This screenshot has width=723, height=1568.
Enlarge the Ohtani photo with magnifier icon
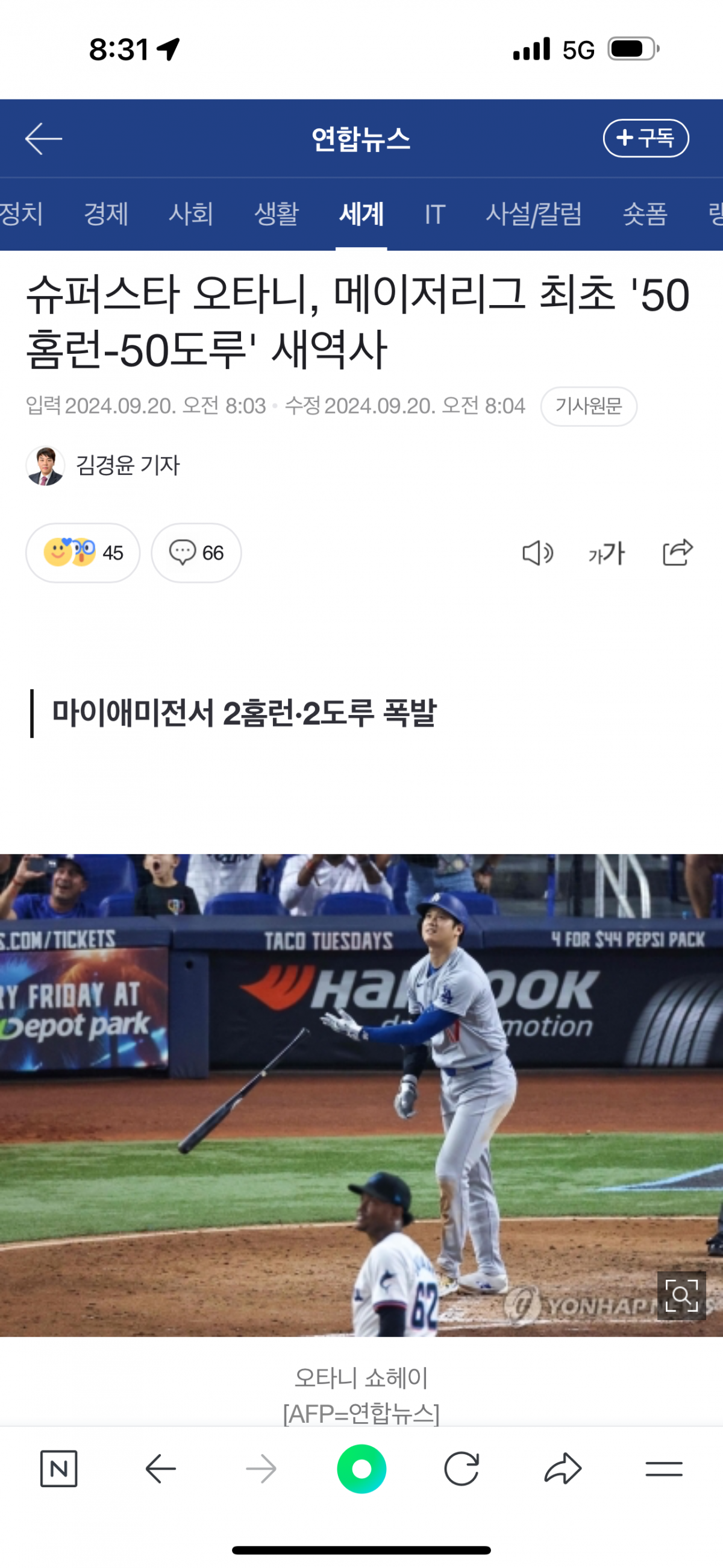pyautogui.click(x=681, y=1296)
